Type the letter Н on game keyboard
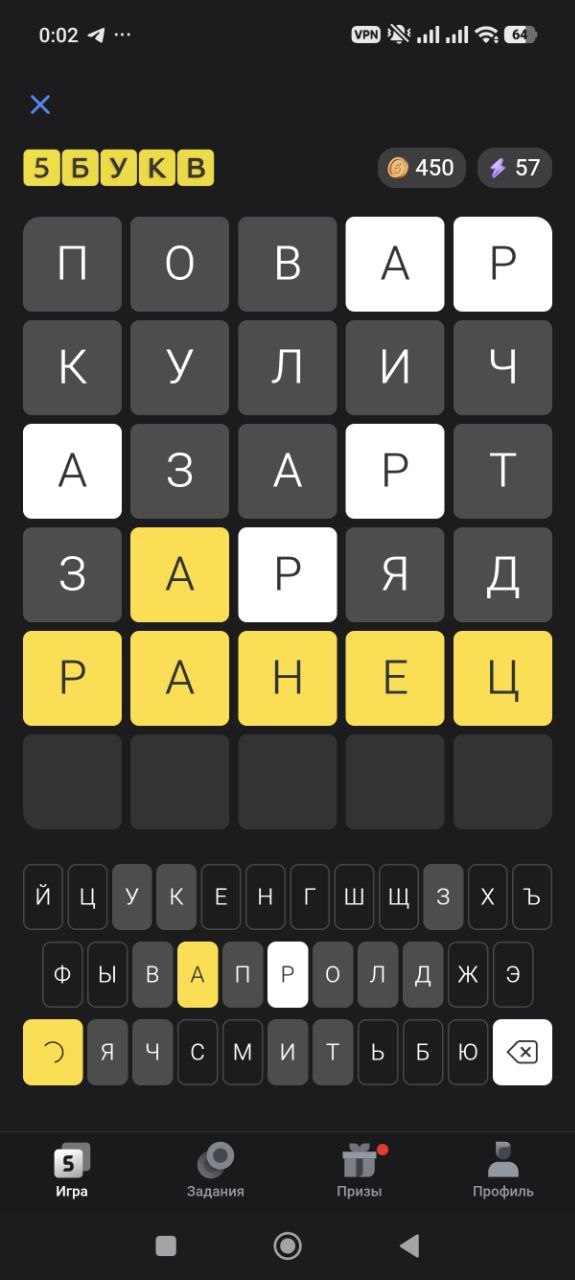Screen dimensions: 575x1280 265,897
